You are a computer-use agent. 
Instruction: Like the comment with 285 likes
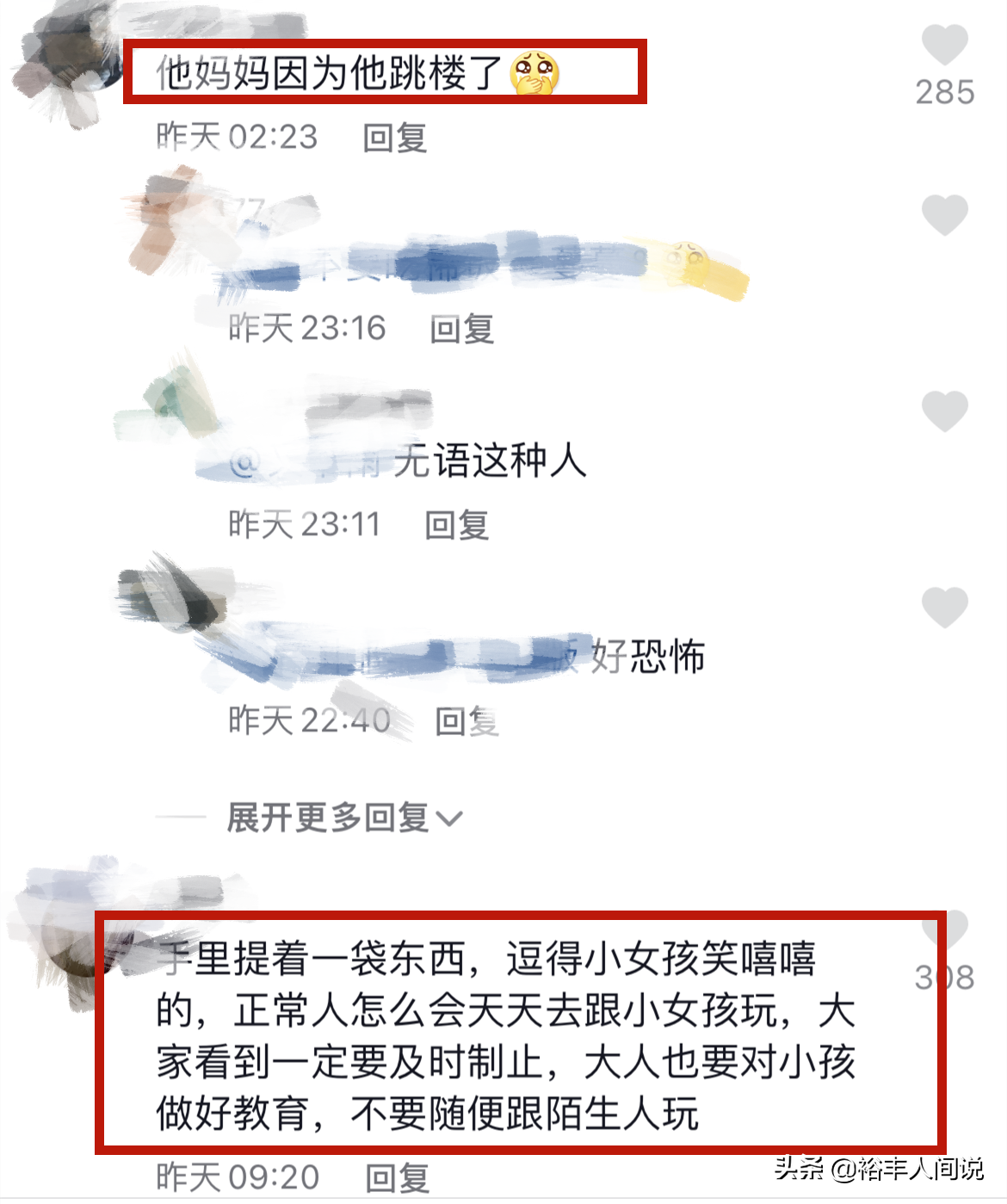click(x=944, y=45)
